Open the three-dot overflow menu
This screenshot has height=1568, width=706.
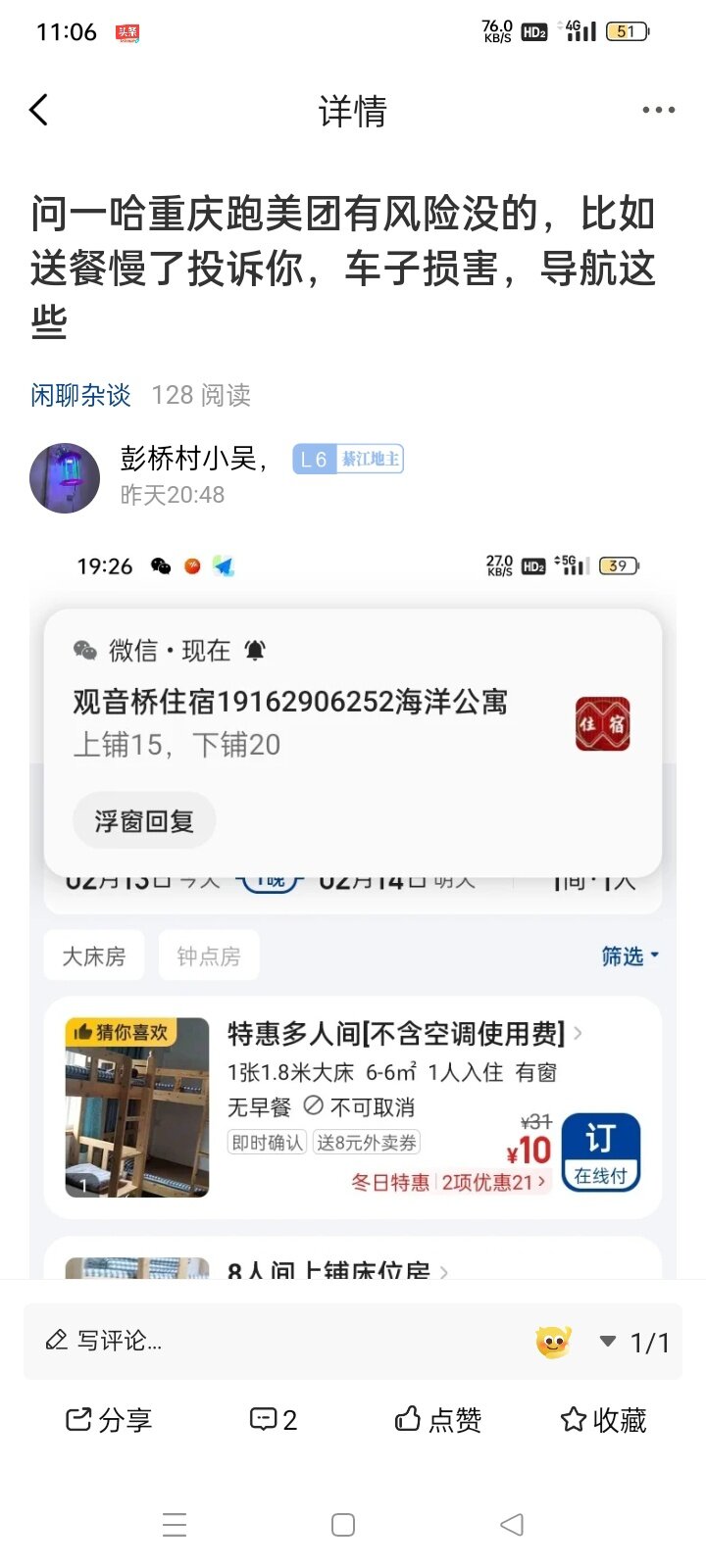[x=658, y=110]
